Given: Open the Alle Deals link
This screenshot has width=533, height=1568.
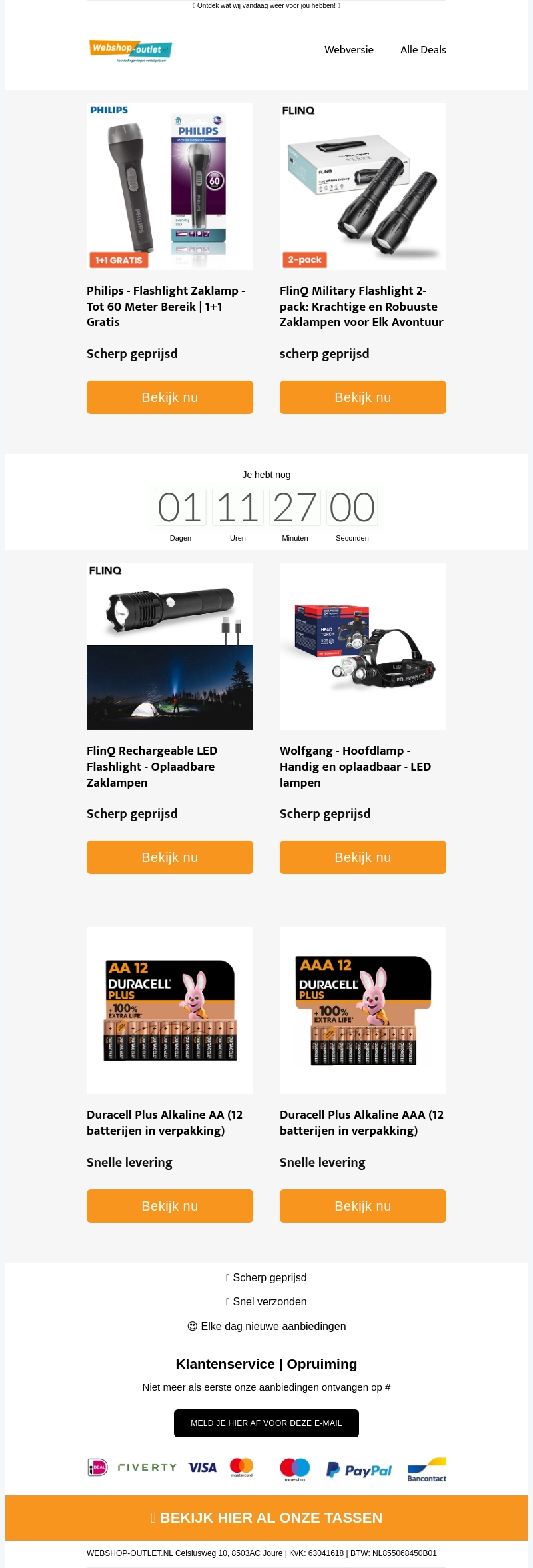Looking at the screenshot, I should (423, 50).
